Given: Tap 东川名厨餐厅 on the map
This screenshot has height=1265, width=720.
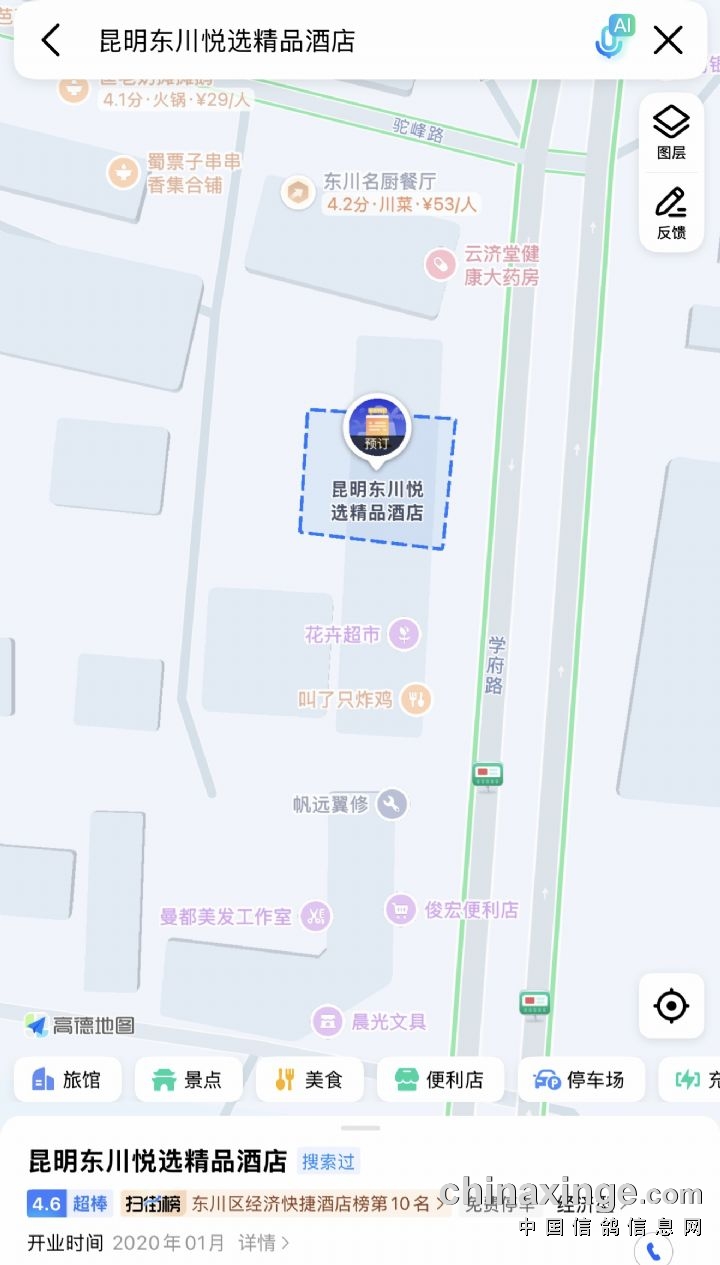Looking at the screenshot, I should coord(378,182).
